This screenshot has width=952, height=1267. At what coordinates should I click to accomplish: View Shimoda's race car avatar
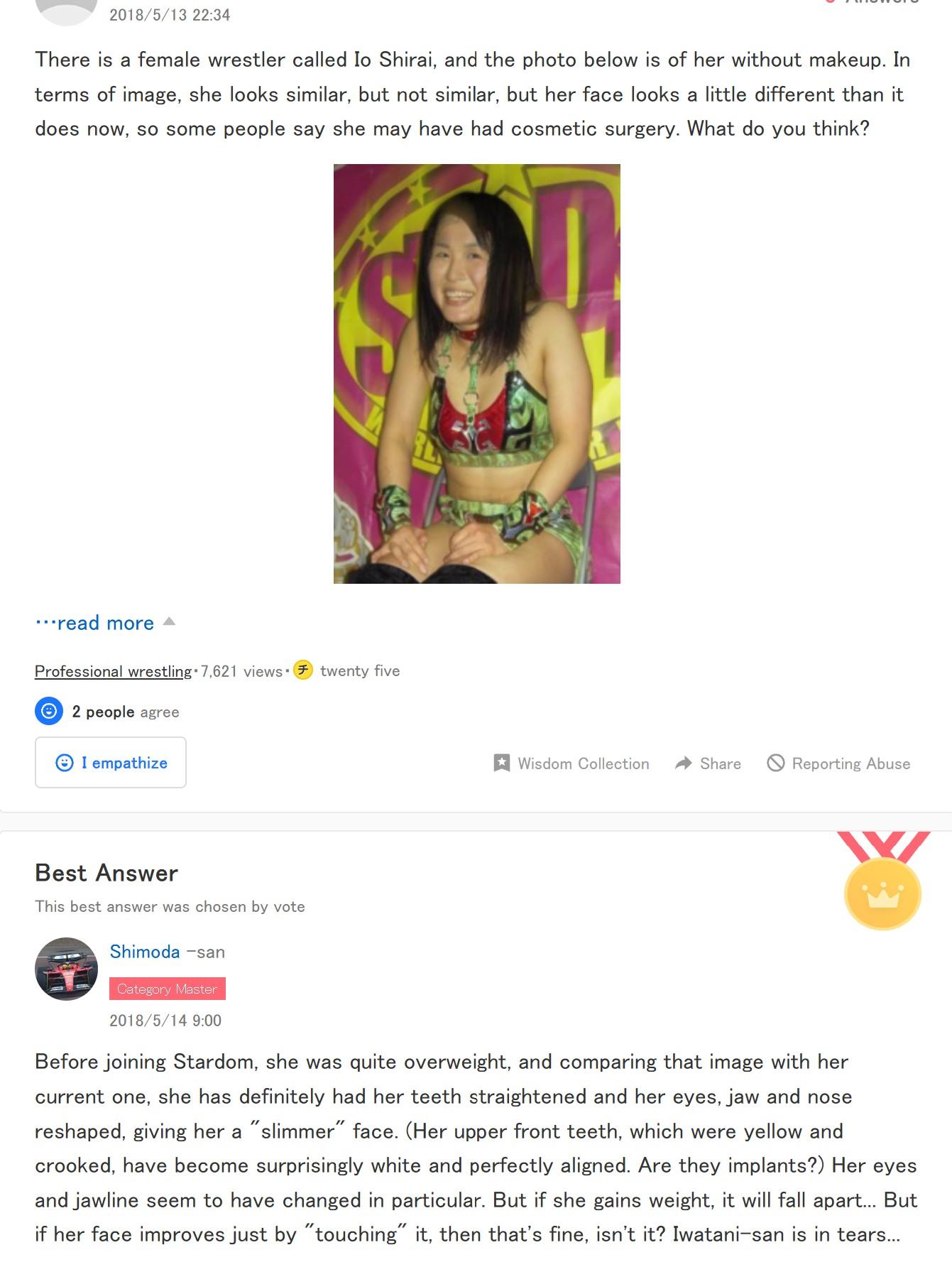(67, 969)
